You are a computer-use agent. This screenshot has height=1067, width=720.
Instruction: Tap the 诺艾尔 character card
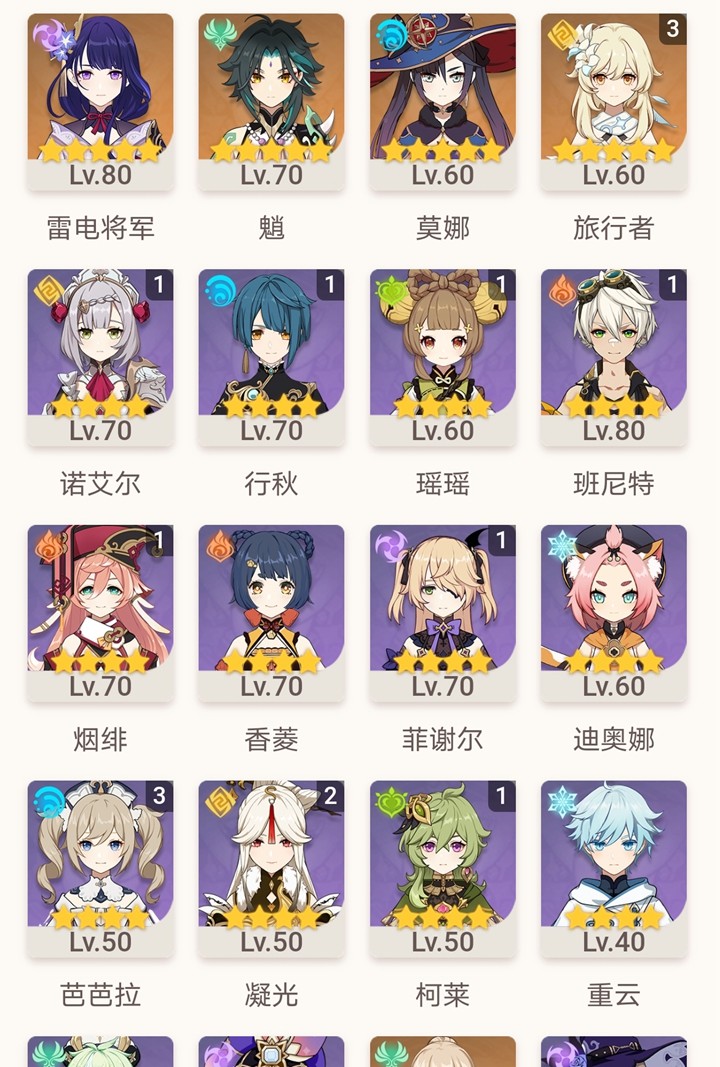100,356
